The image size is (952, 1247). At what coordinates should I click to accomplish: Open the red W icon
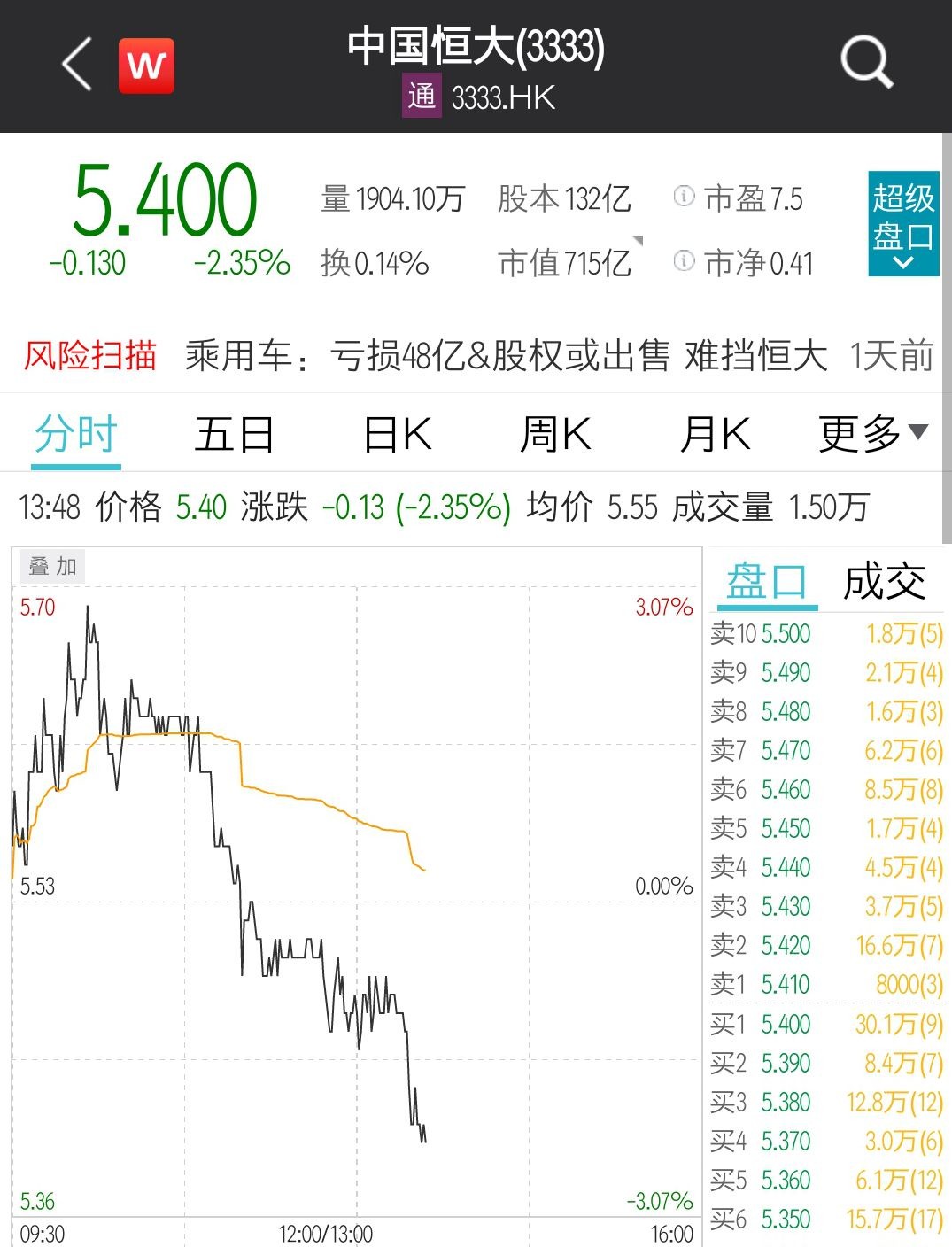click(x=146, y=66)
